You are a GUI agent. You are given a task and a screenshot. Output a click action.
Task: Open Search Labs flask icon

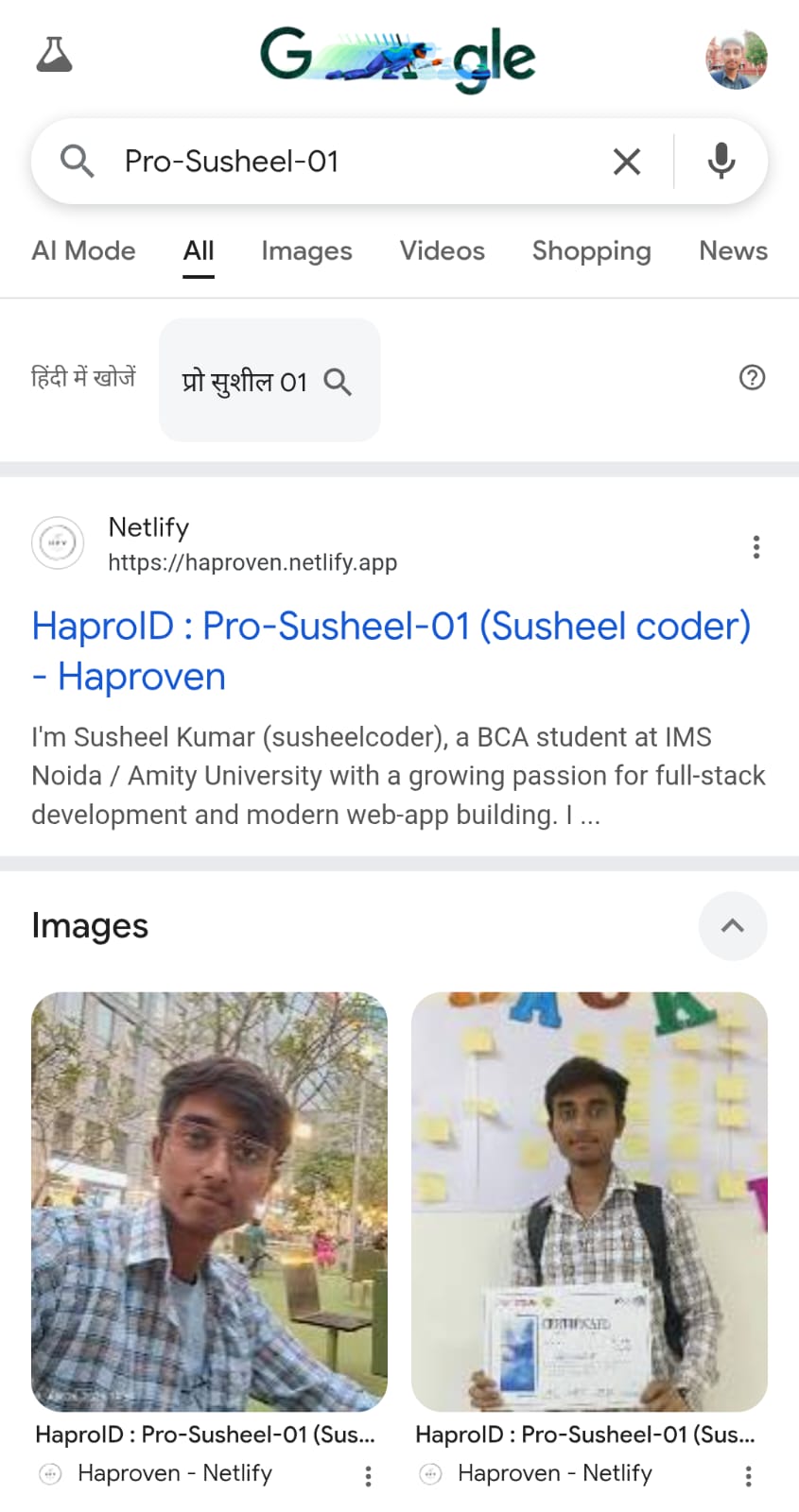(x=54, y=56)
